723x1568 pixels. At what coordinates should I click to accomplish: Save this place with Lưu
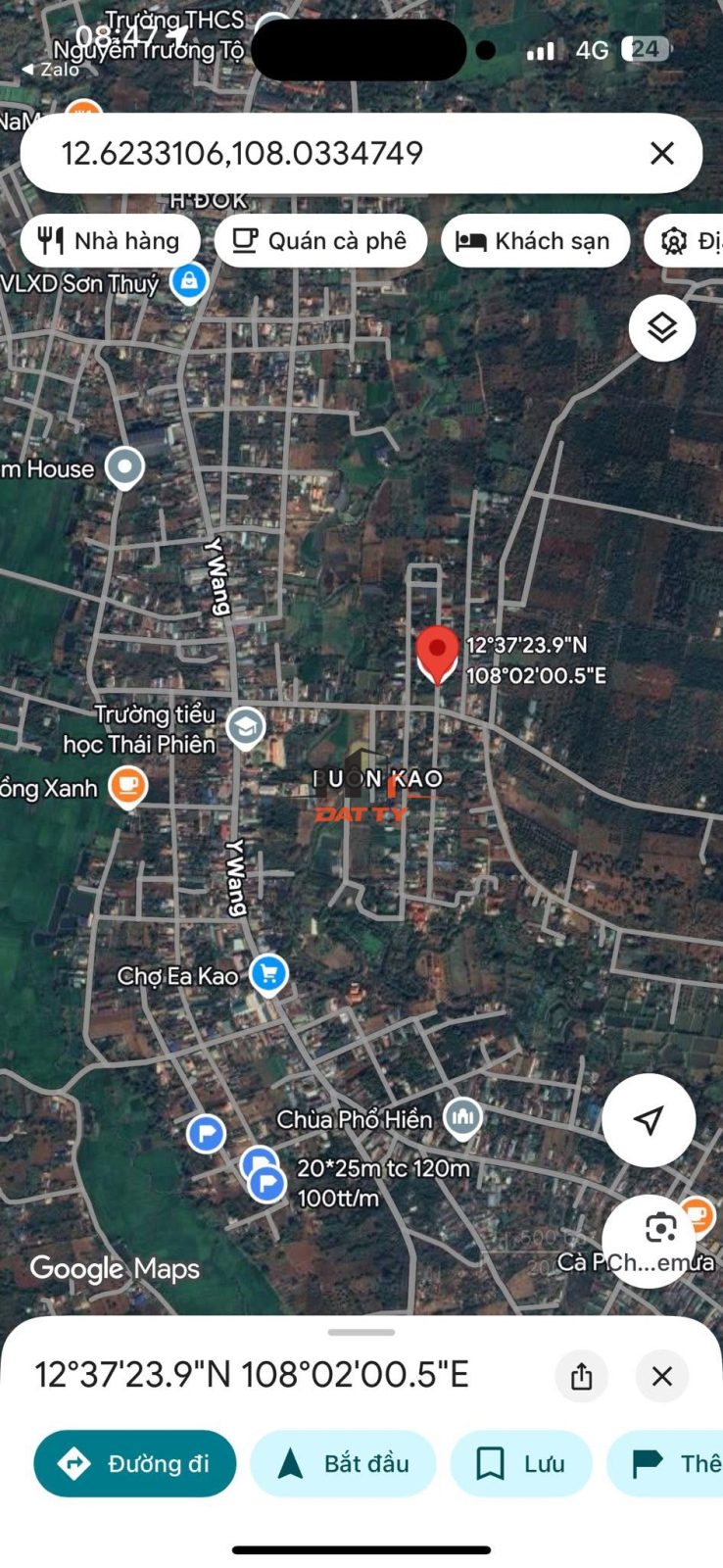click(x=521, y=1463)
